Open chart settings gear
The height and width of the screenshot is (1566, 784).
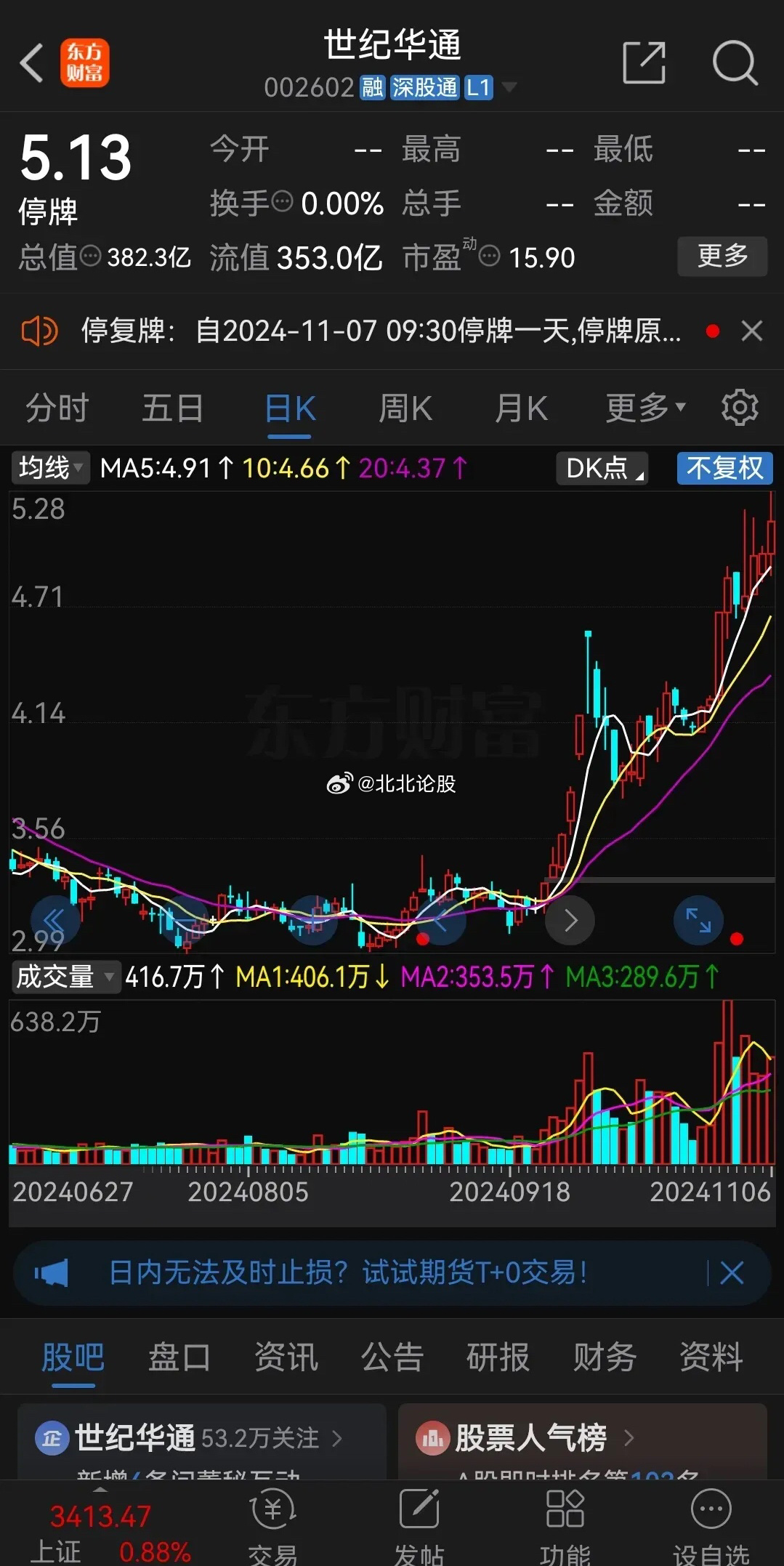point(740,408)
